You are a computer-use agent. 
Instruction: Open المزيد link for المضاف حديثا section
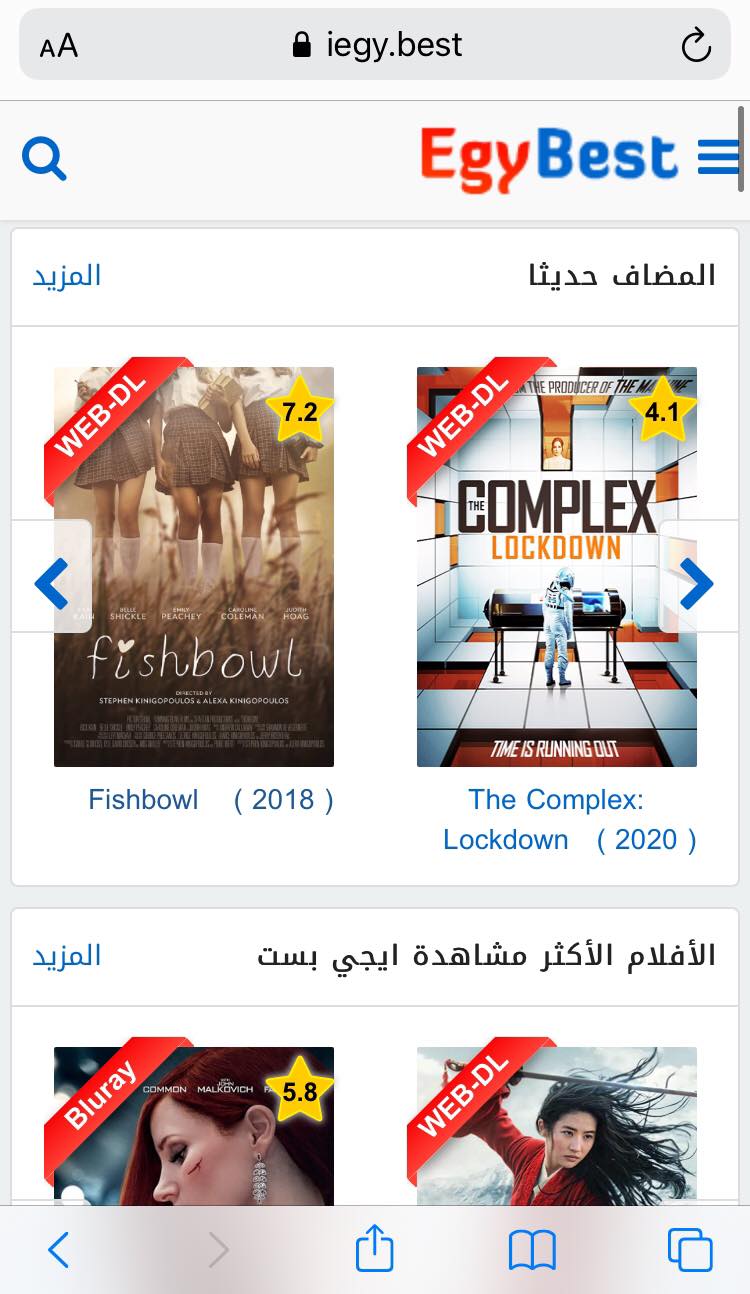[x=67, y=275]
